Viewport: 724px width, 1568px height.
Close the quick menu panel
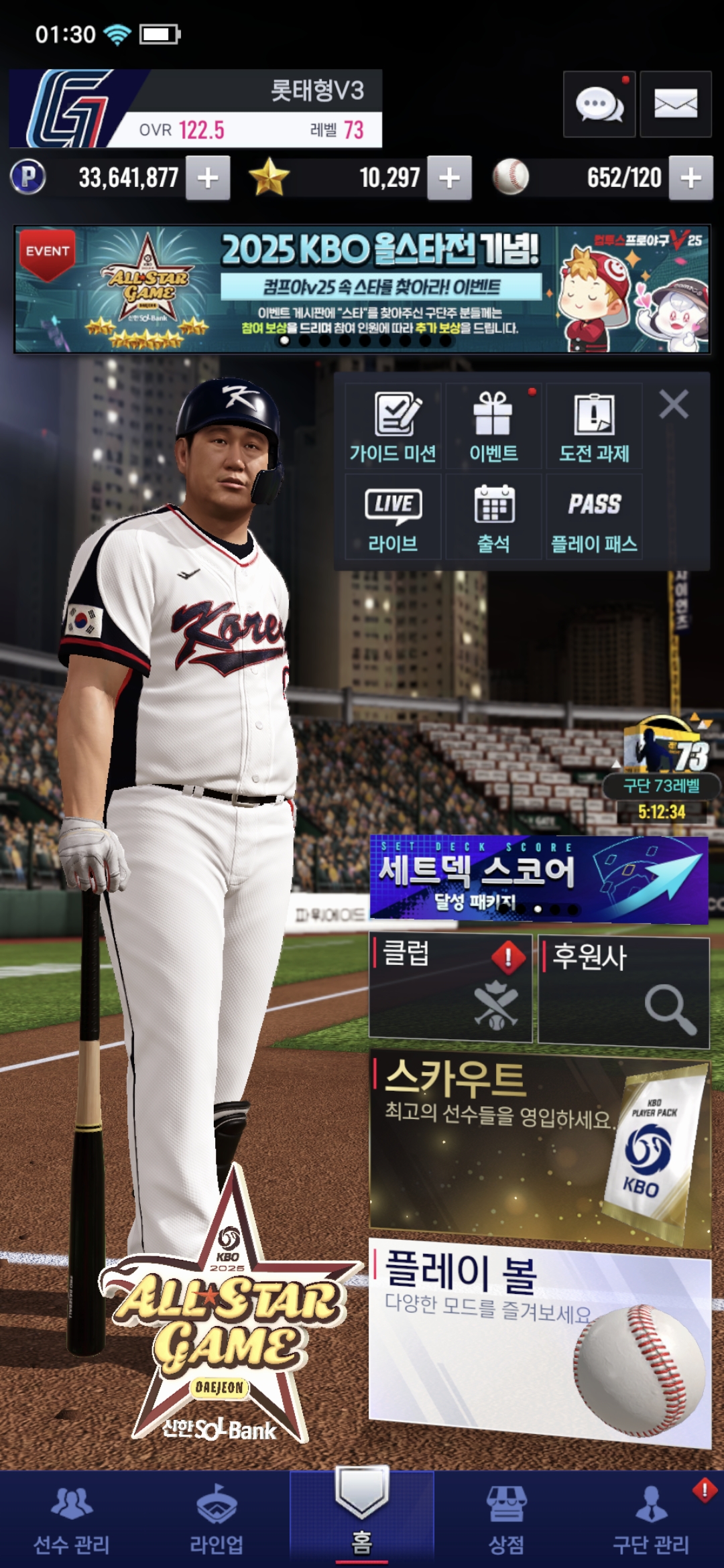pos(674,405)
